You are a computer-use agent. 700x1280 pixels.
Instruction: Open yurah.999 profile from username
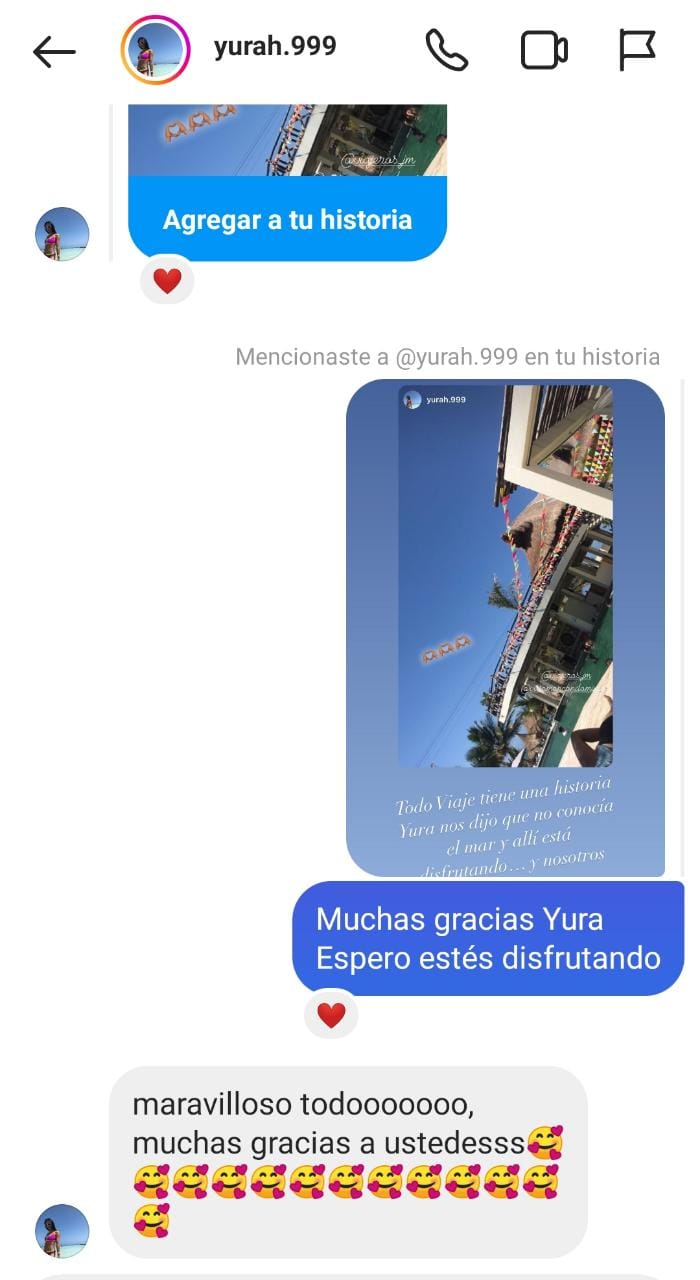(x=275, y=46)
